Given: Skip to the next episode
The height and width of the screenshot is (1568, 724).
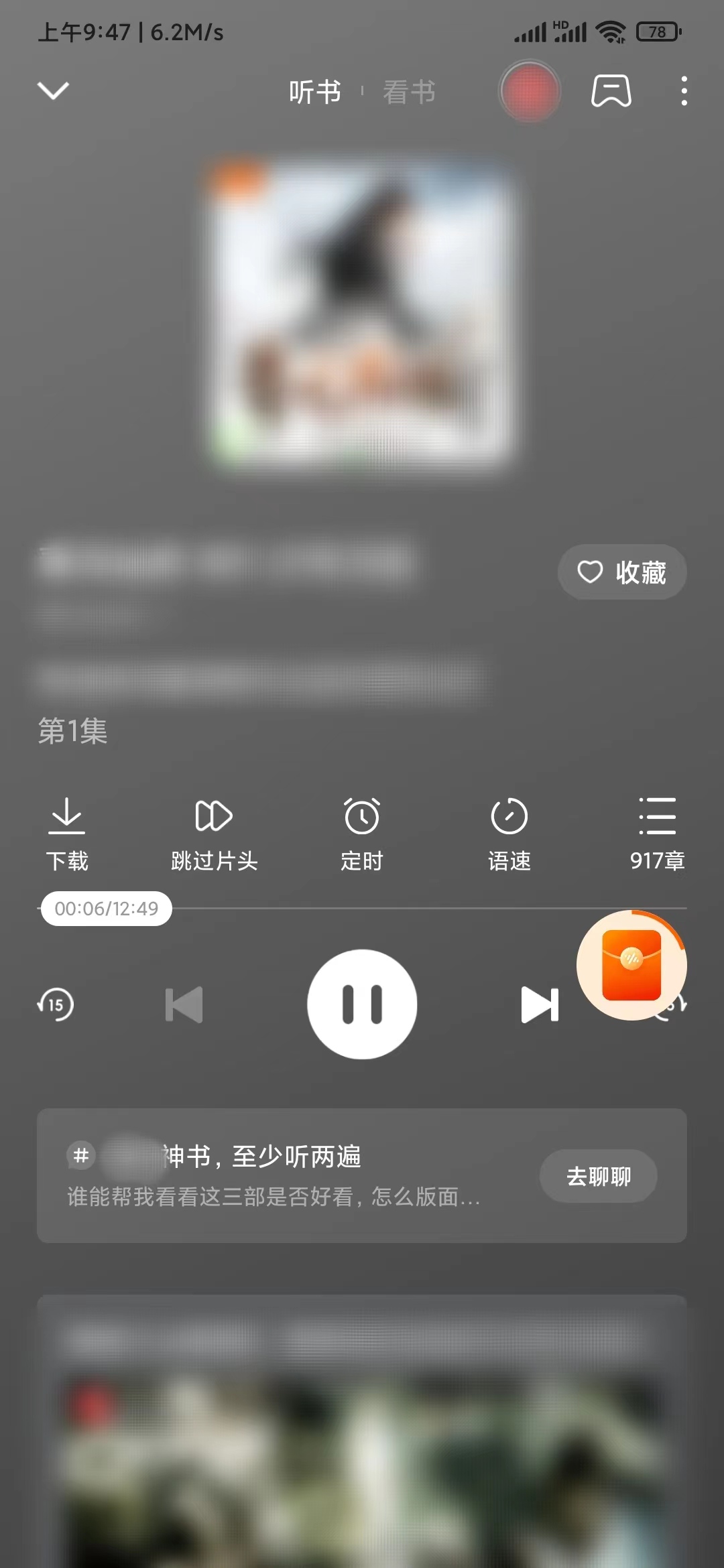Looking at the screenshot, I should click(x=539, y=1003).
